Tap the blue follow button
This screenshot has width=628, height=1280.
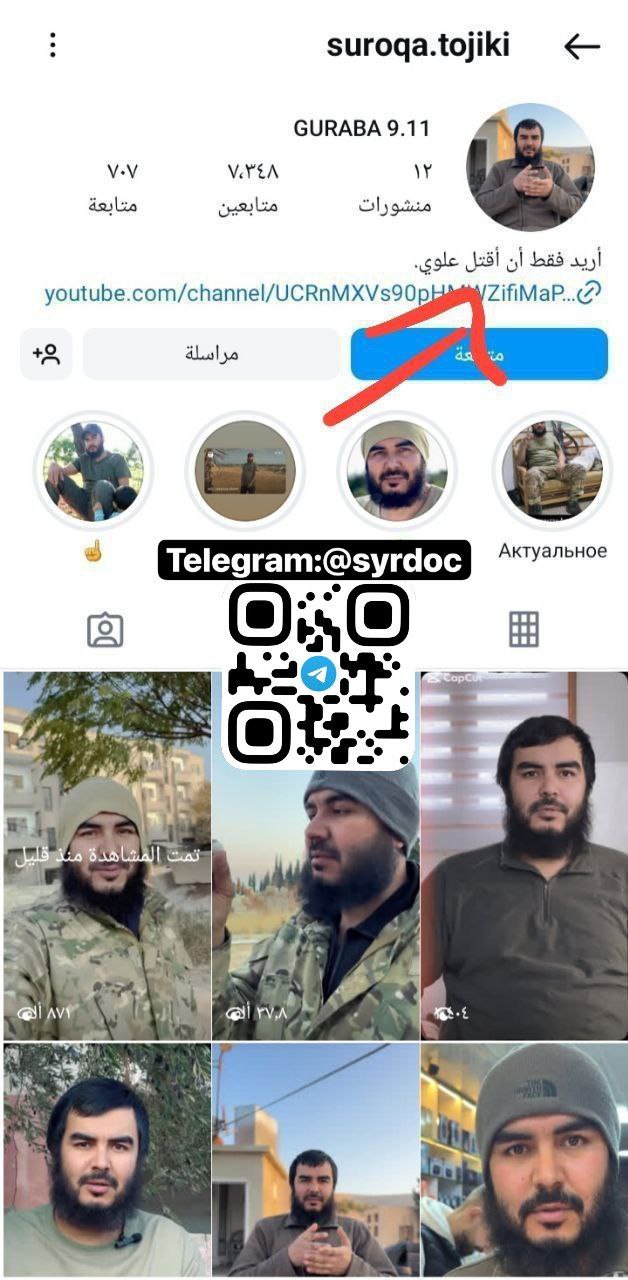[479, 354]
